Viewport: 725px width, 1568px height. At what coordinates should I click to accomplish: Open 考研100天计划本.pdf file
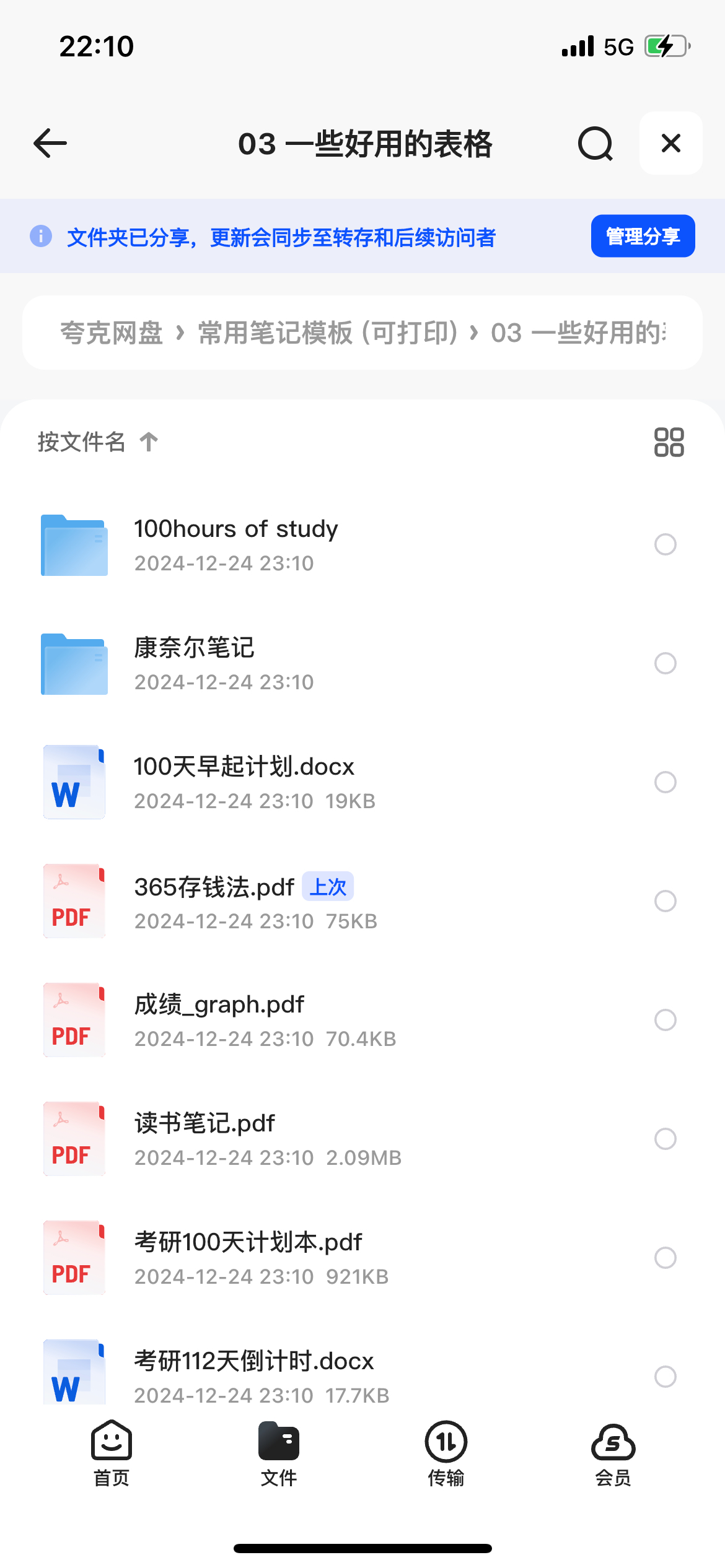click(248, 1257)
